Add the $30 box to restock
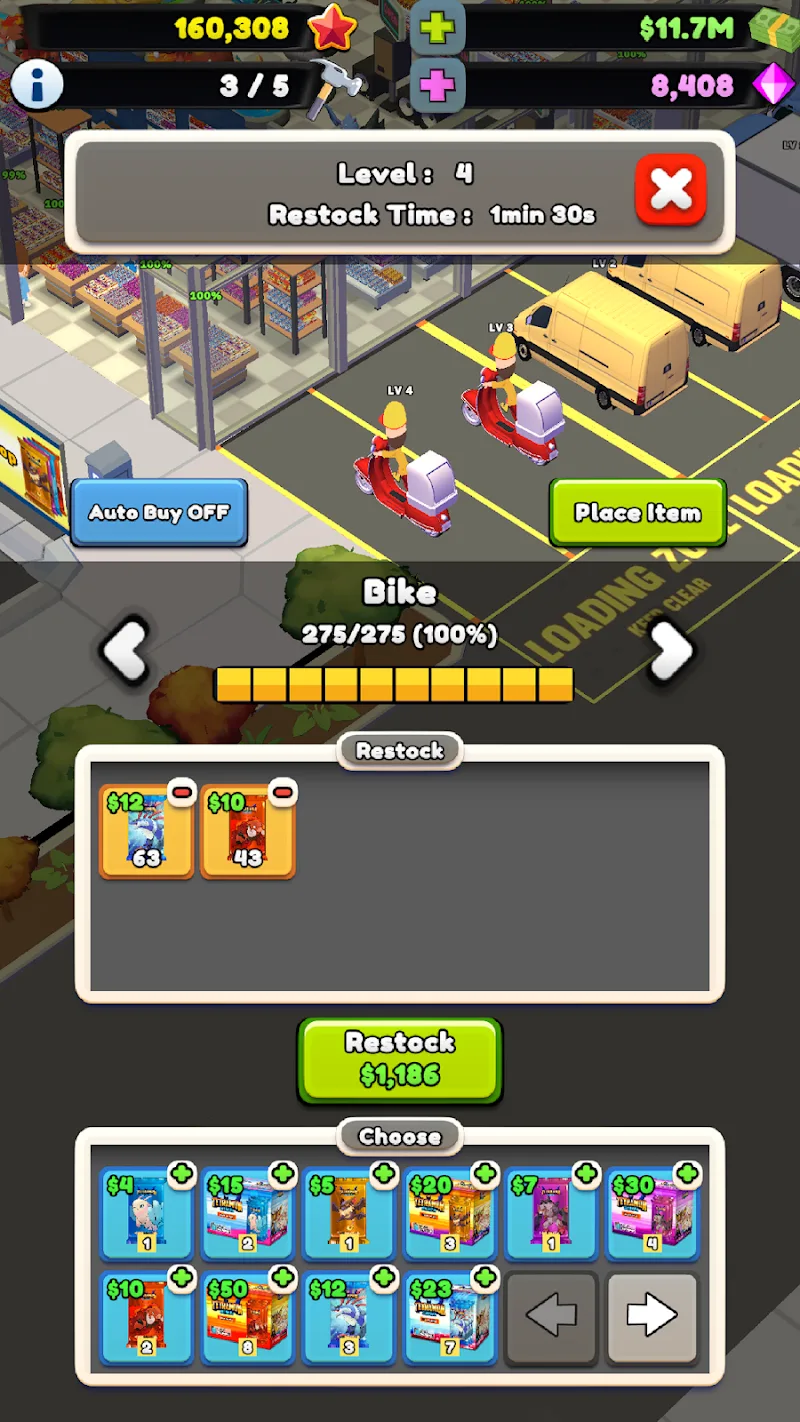The width and height of the screenshot is (800, 1422). (x=686, y=1175)
